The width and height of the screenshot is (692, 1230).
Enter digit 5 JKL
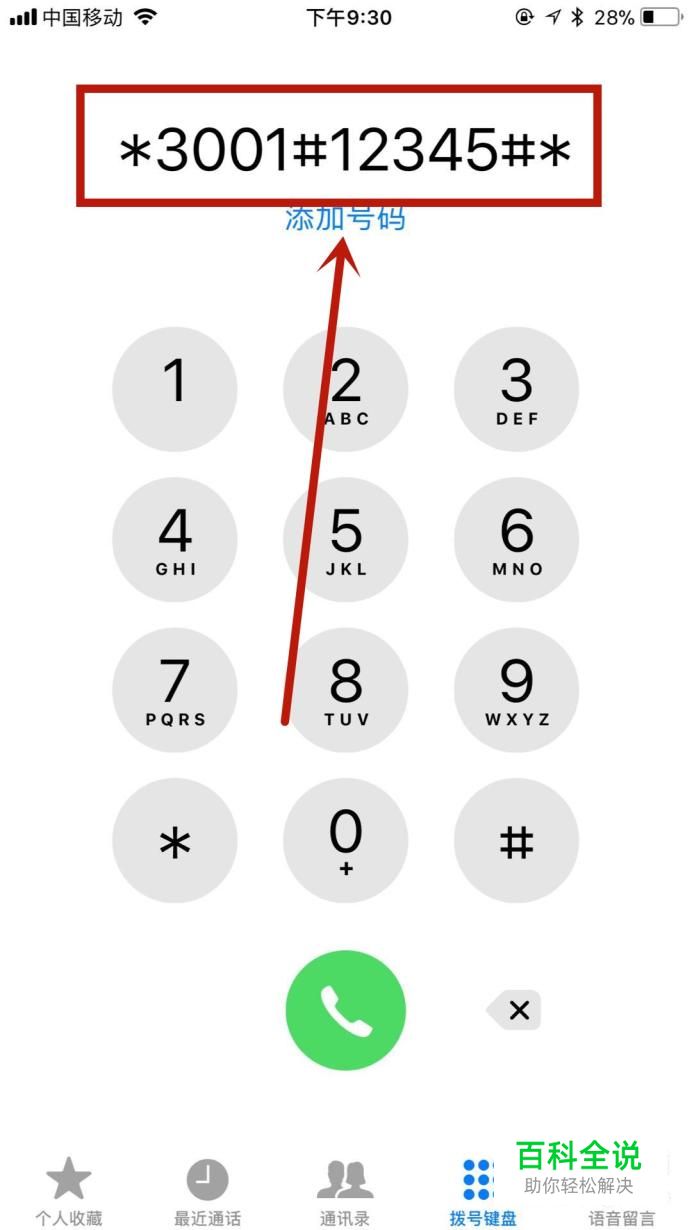point(346,540)
